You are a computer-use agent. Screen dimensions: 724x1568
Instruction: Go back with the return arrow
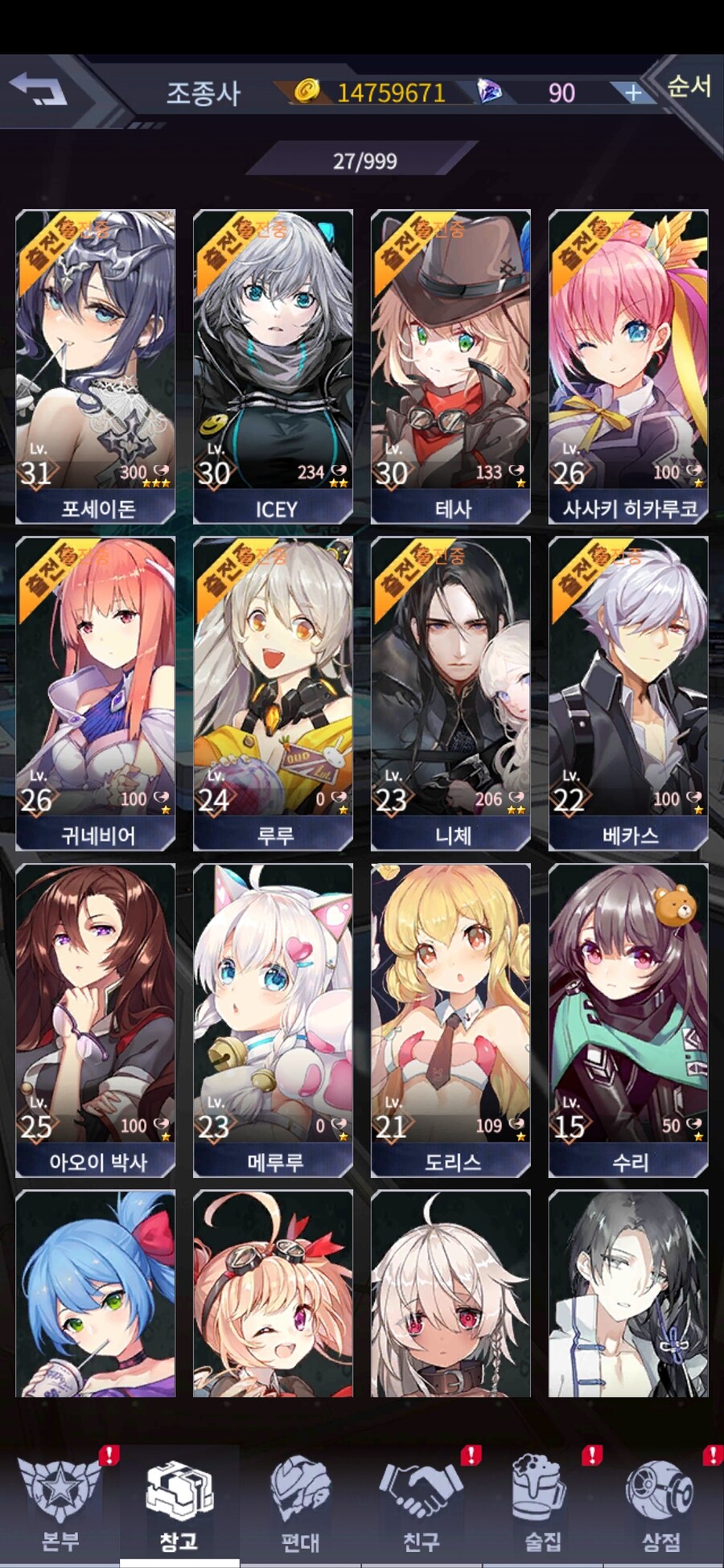click(39, 88)
